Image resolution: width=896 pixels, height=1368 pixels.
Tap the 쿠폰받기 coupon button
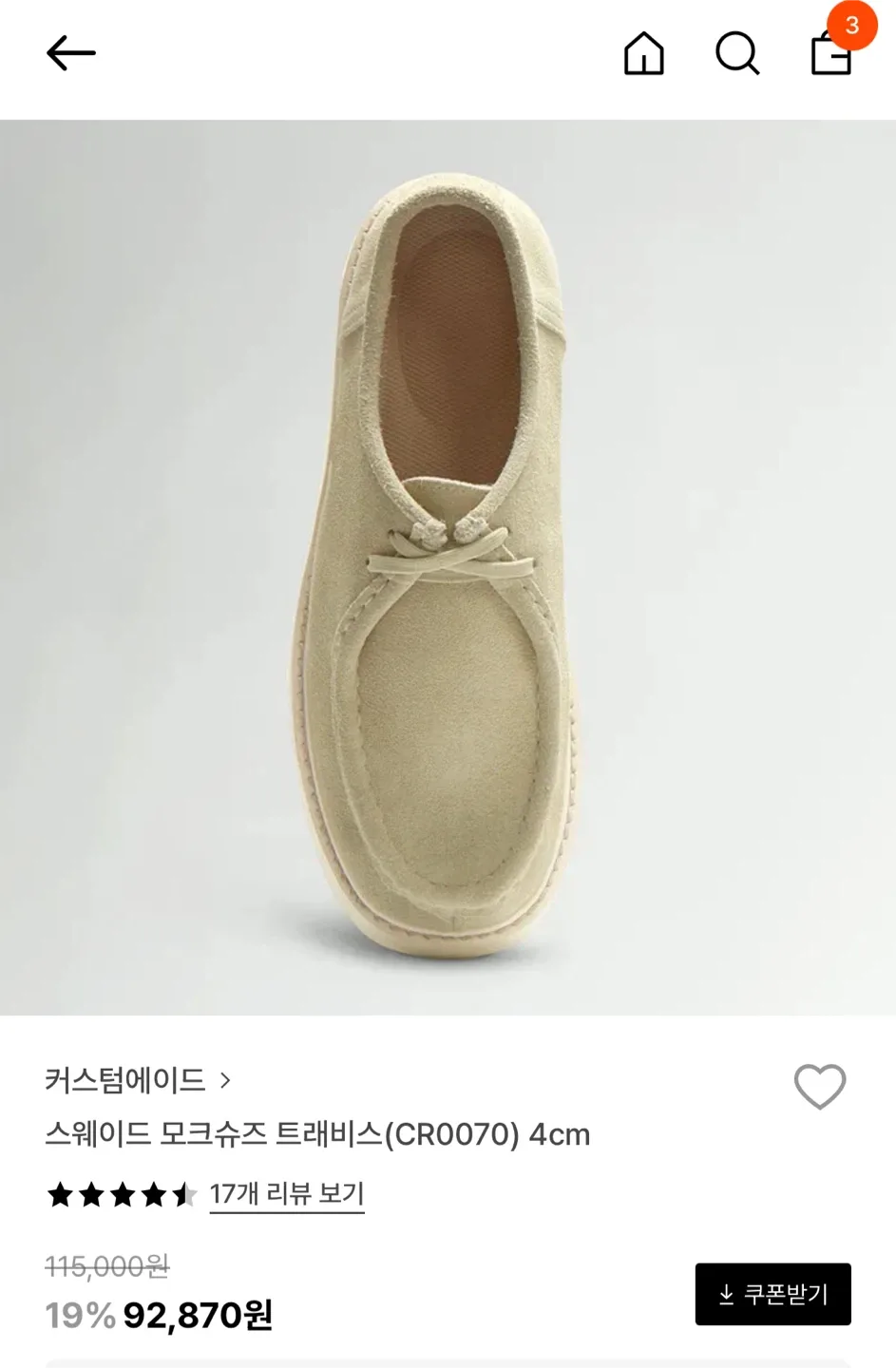(772, 1294)
